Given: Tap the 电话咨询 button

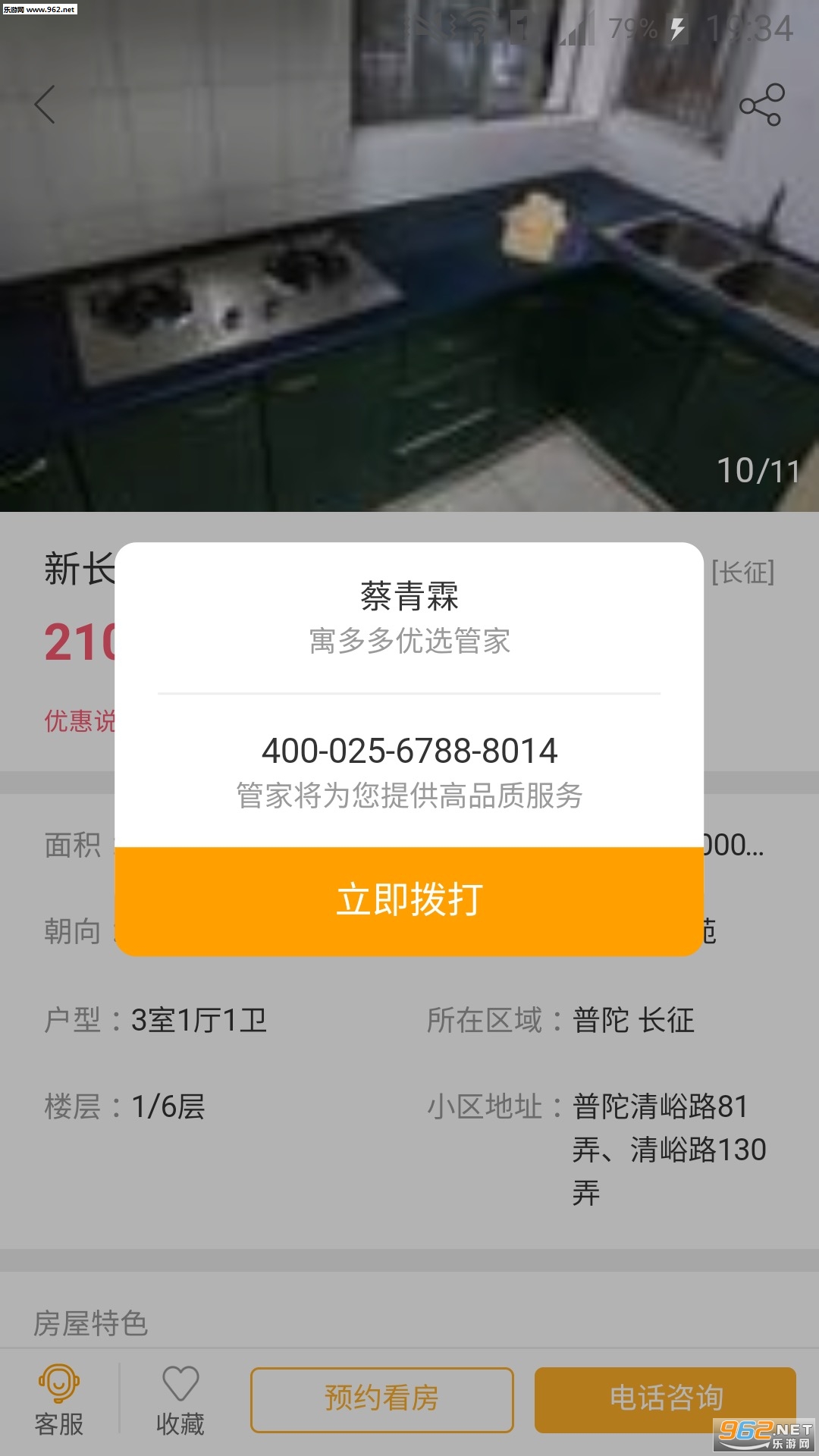Looking at the screenshot, I should click(x=665, y=1399).
